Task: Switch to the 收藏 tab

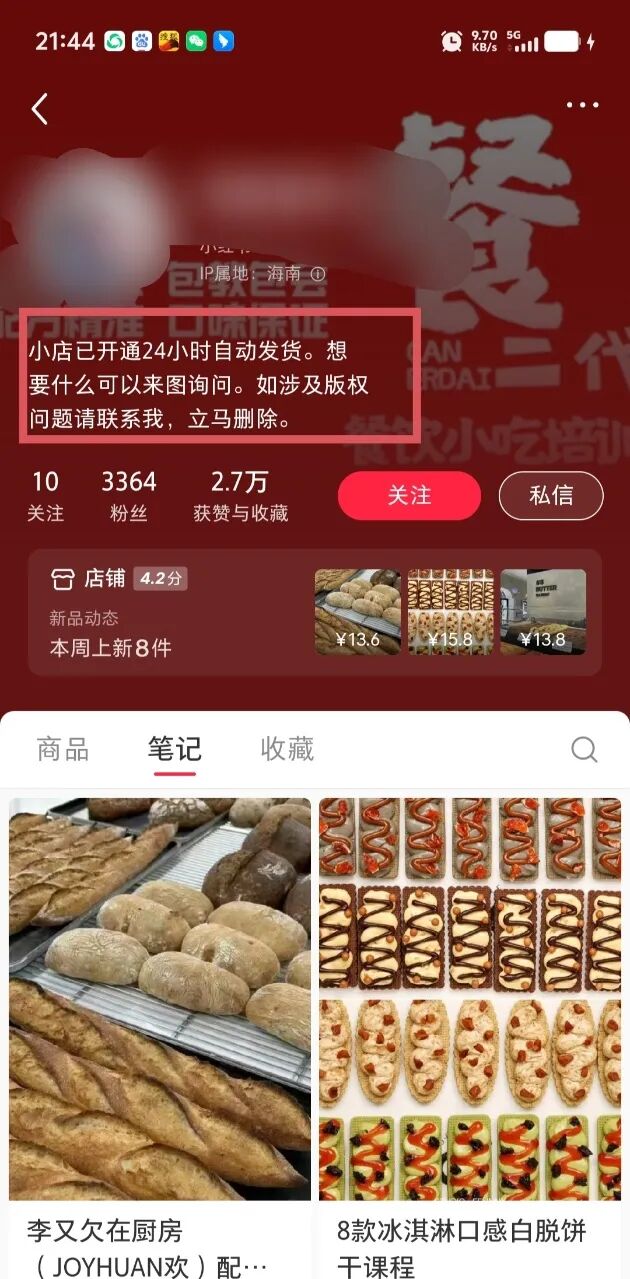Action: tap(287, 749)
